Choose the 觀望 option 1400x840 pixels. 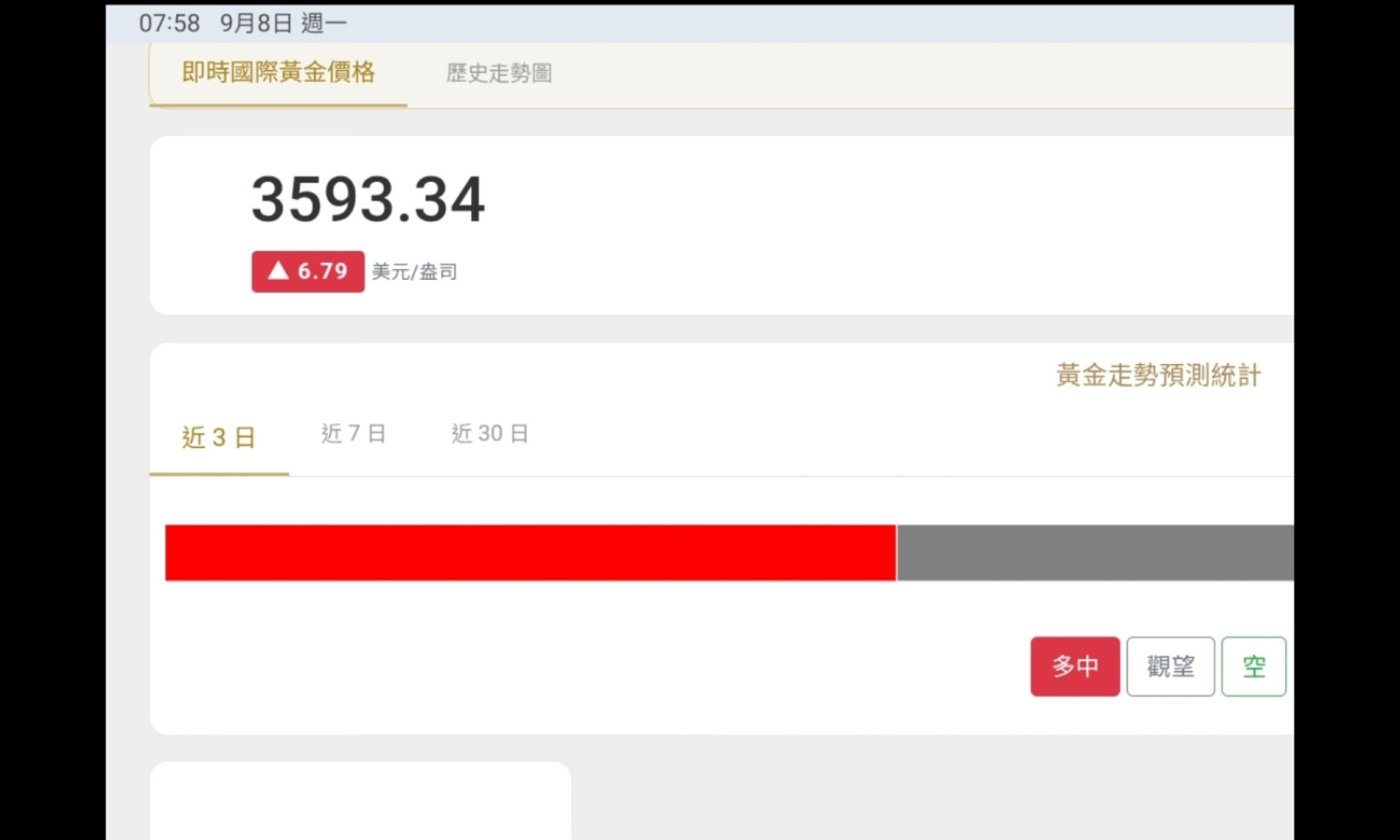coord(1169,666)
